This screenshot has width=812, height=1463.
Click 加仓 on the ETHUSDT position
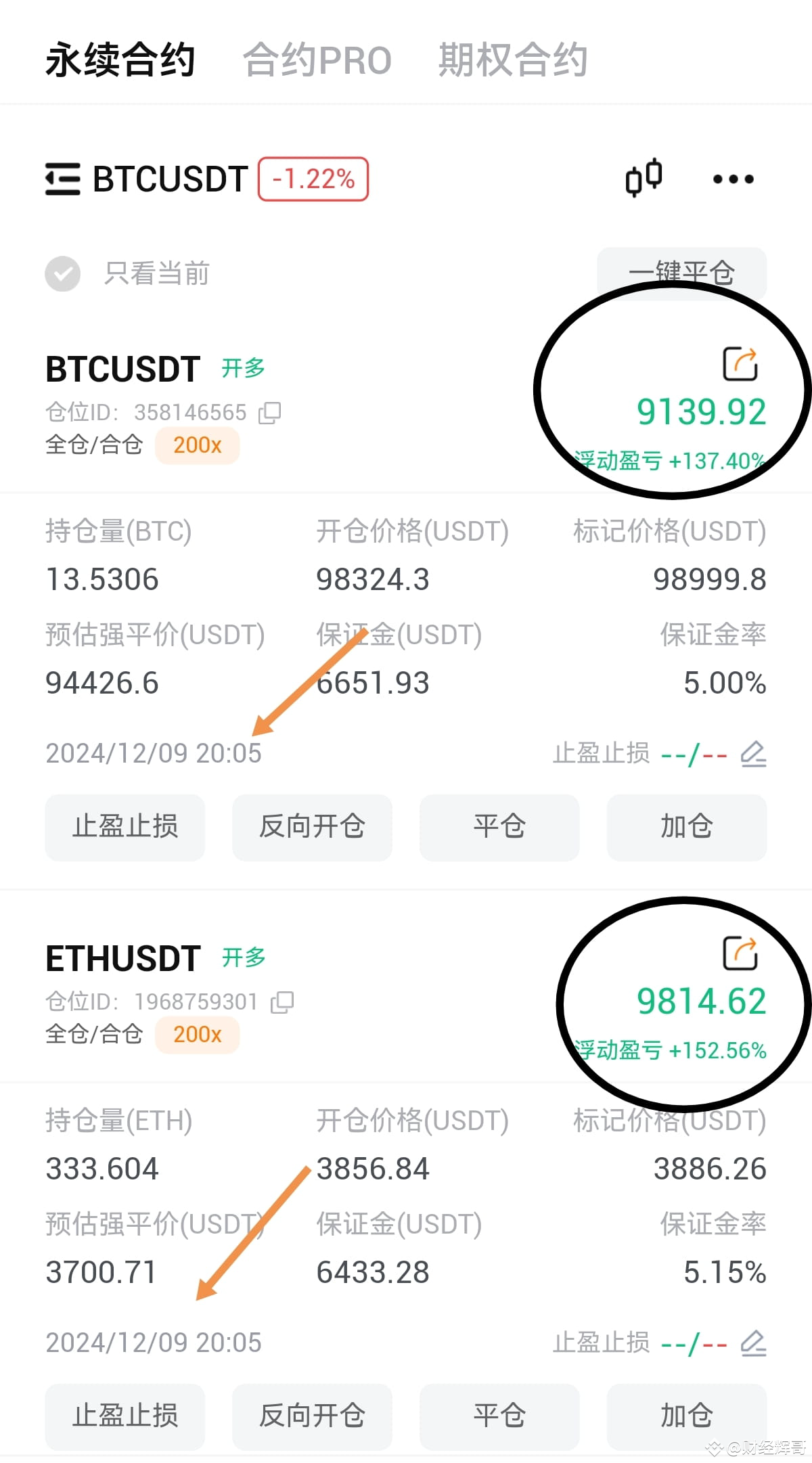click(x=686, y=1416)
